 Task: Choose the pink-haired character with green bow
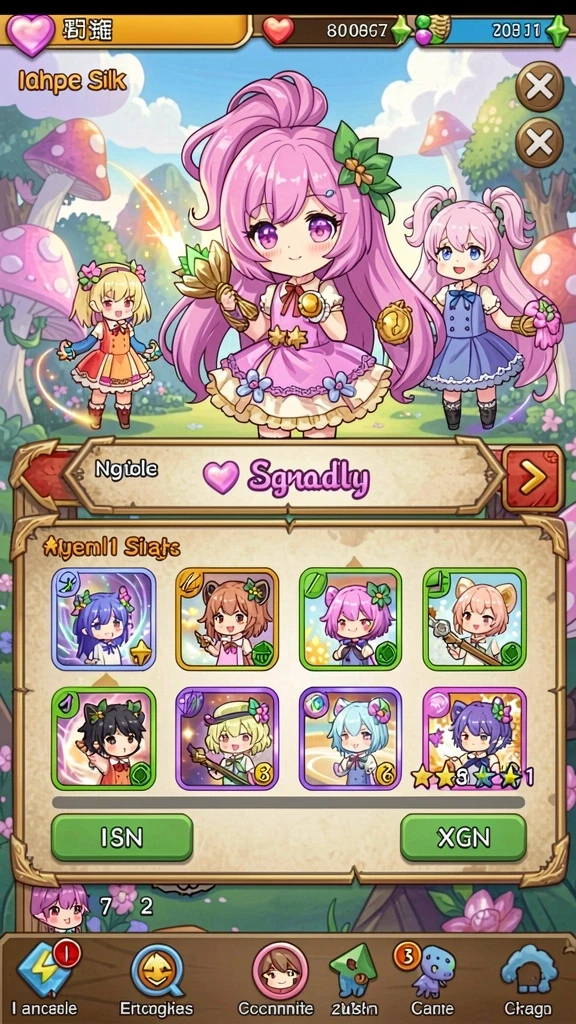pos(351,619)
